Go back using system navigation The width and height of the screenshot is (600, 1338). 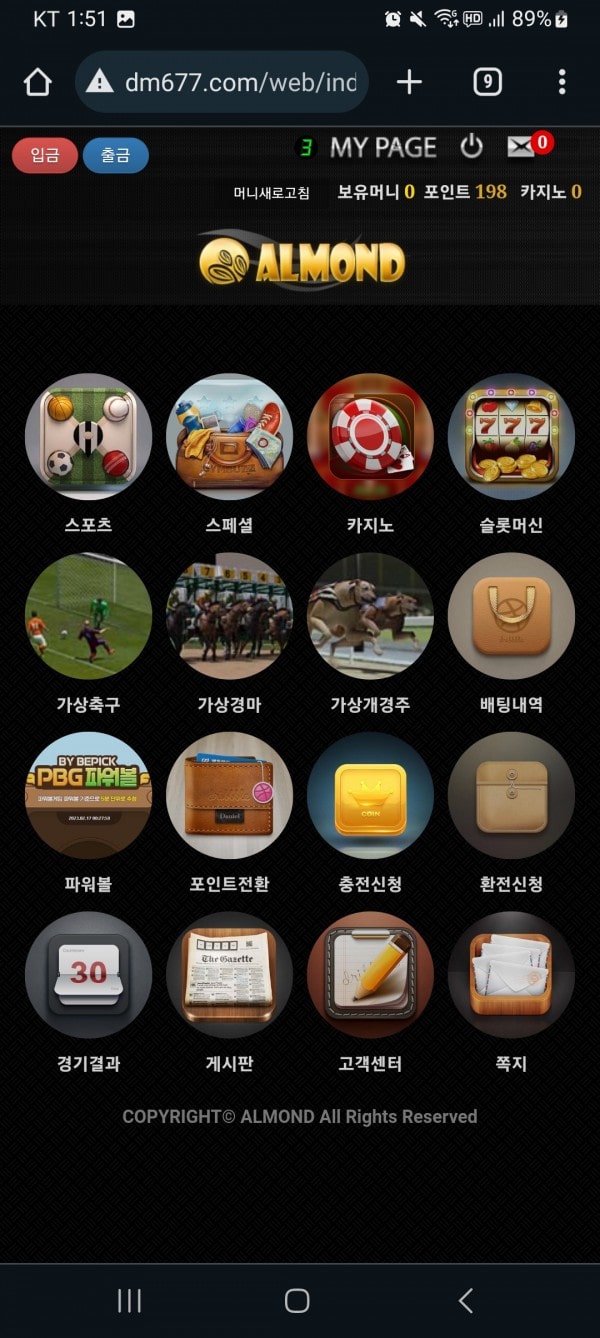(x=465, y=1300)
